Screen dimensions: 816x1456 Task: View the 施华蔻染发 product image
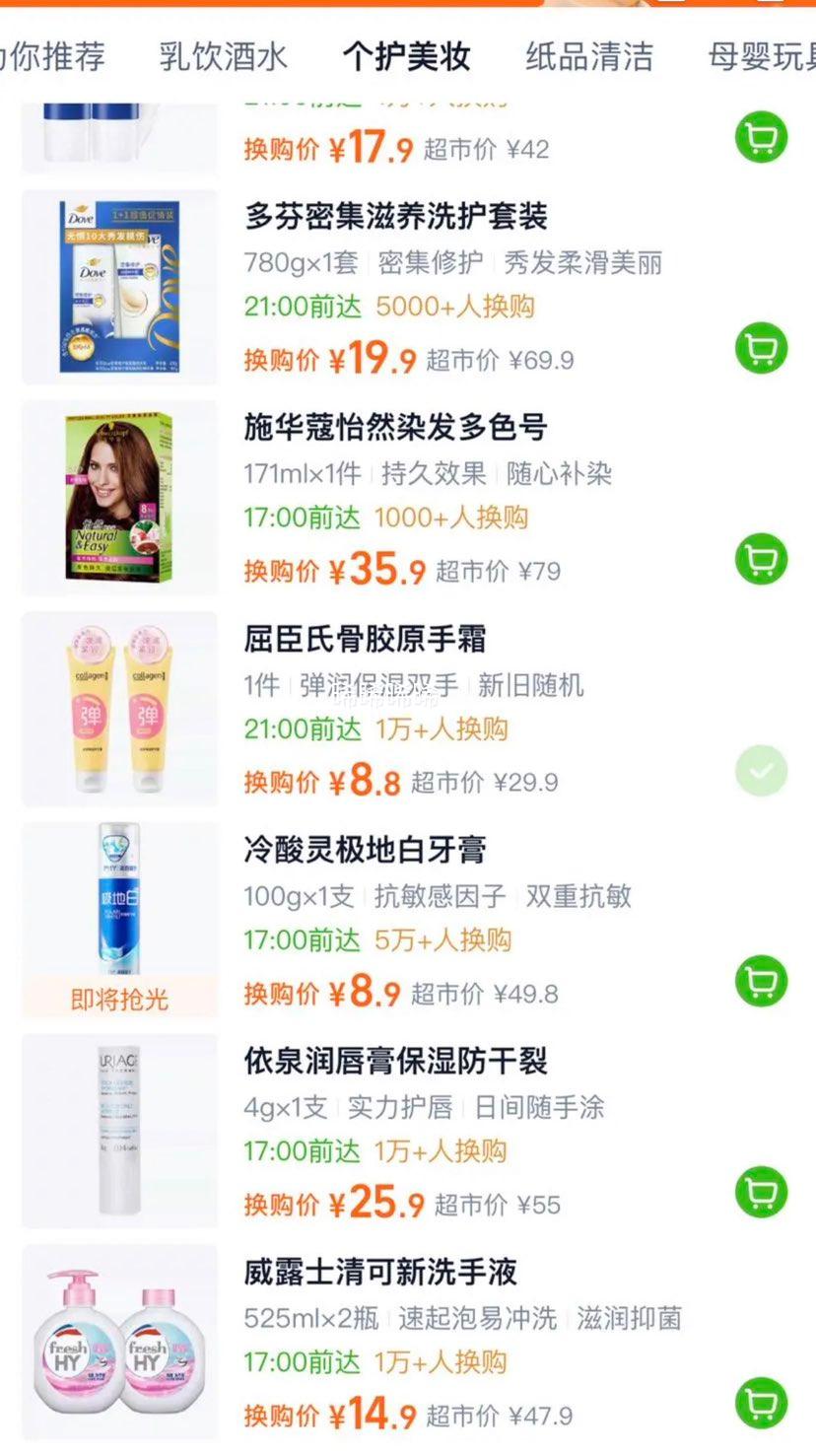pyautogui.click(x=118, y=497)
